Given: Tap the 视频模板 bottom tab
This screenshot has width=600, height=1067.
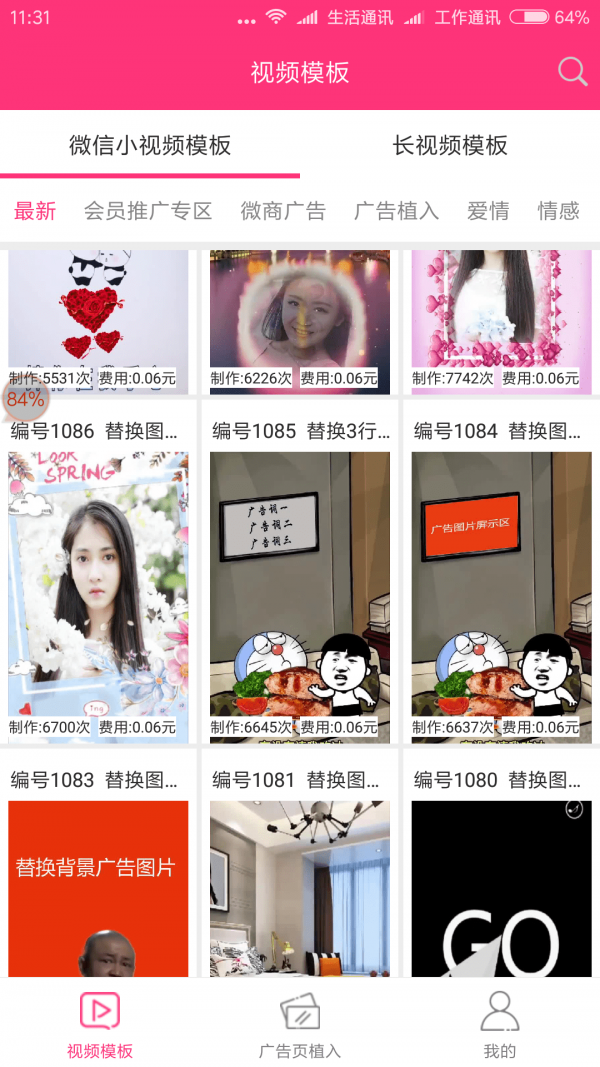Looking at the screenshot, I should pos(100,1025).
